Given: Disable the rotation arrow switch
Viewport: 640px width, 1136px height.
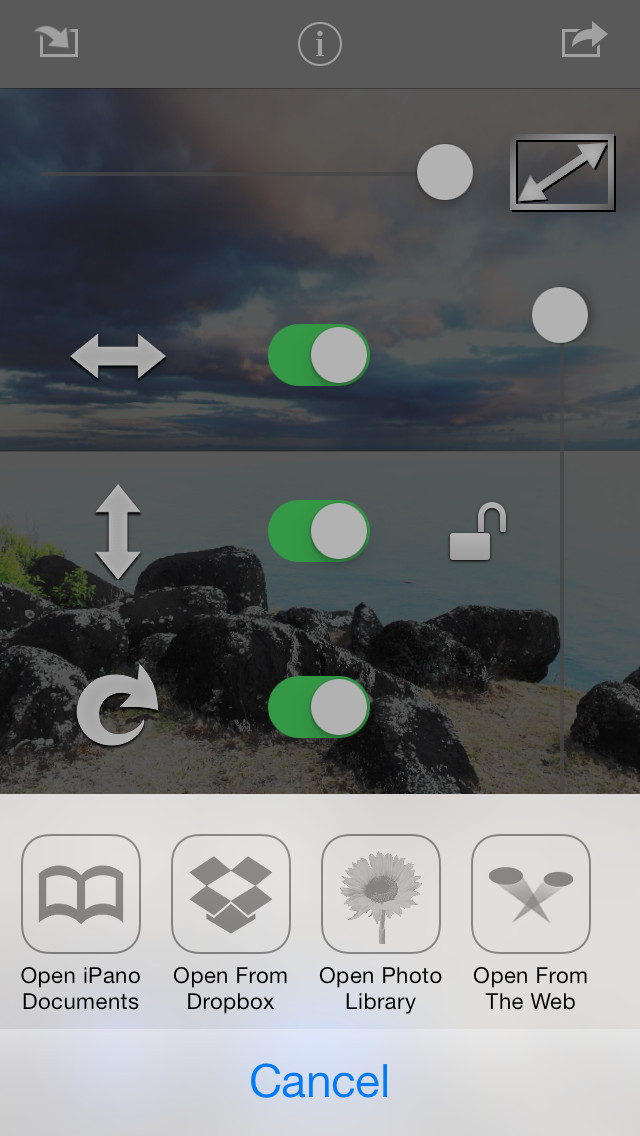Looking at the screenshot, I should tap(319, 707).
